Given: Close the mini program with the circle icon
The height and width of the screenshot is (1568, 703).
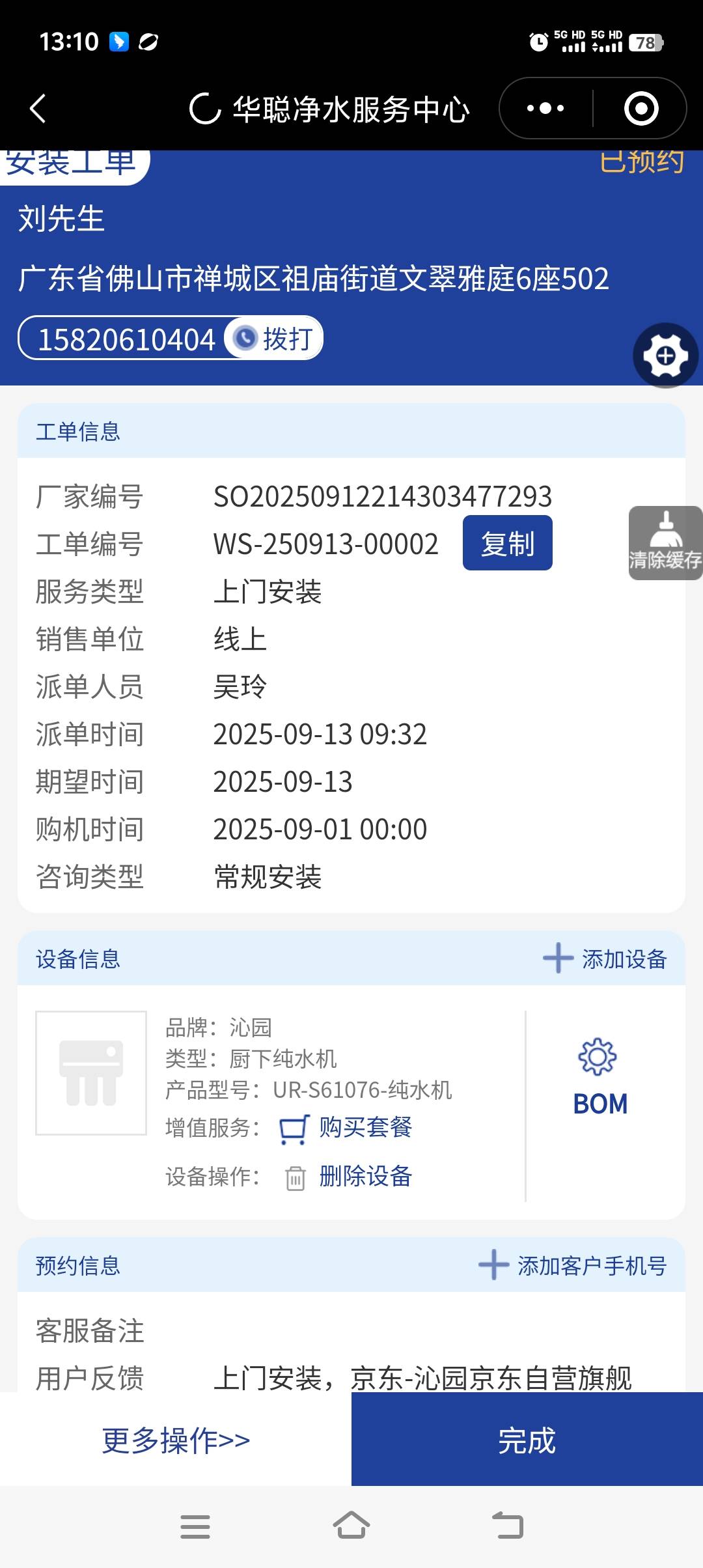Looking at the screenshot, I should click(641, 108).
